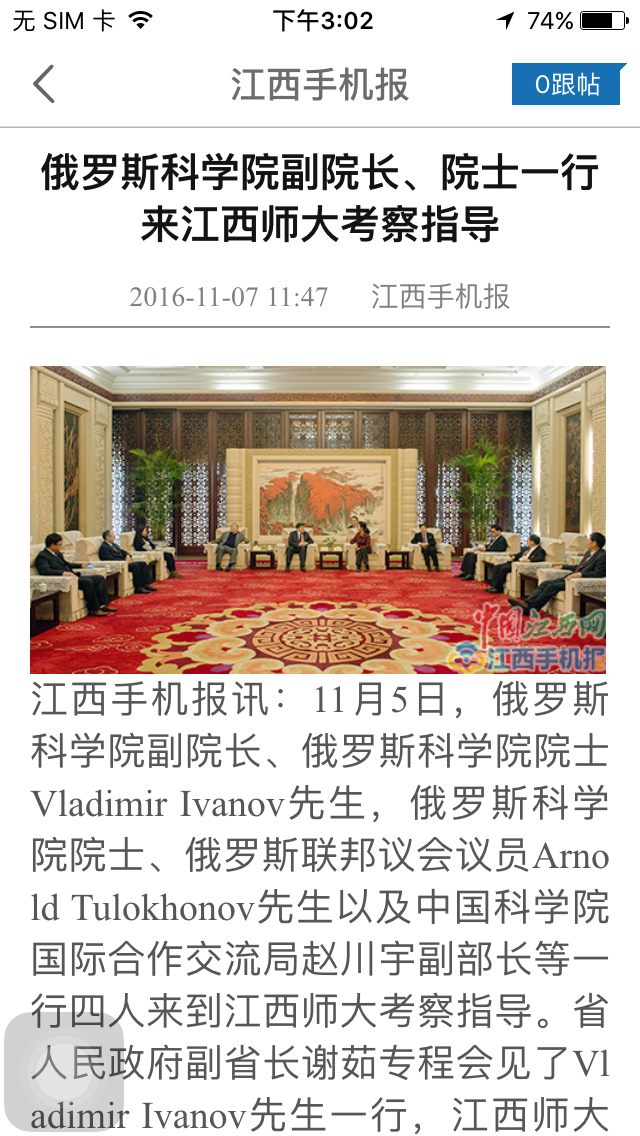
Task: Open the article's meeting photo
Action: click(318, 520)
